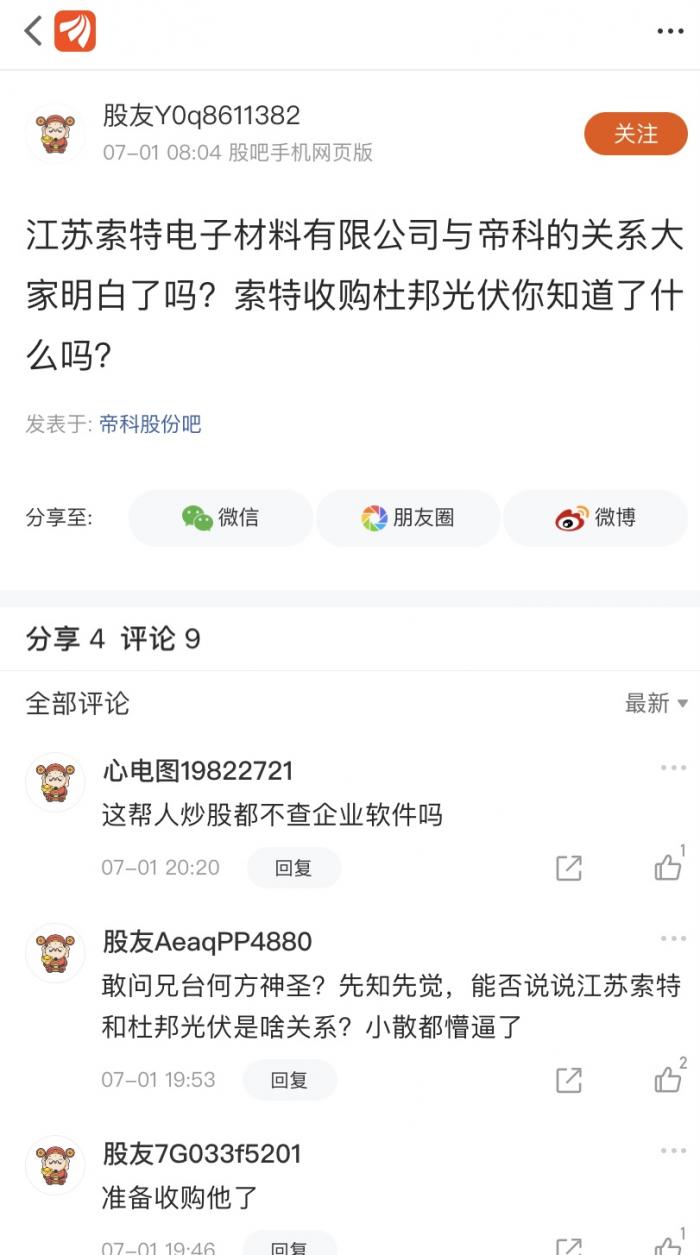View the post author's avatar profile
The width and height of the screenshot is (700, 1255).
(55, 133)
